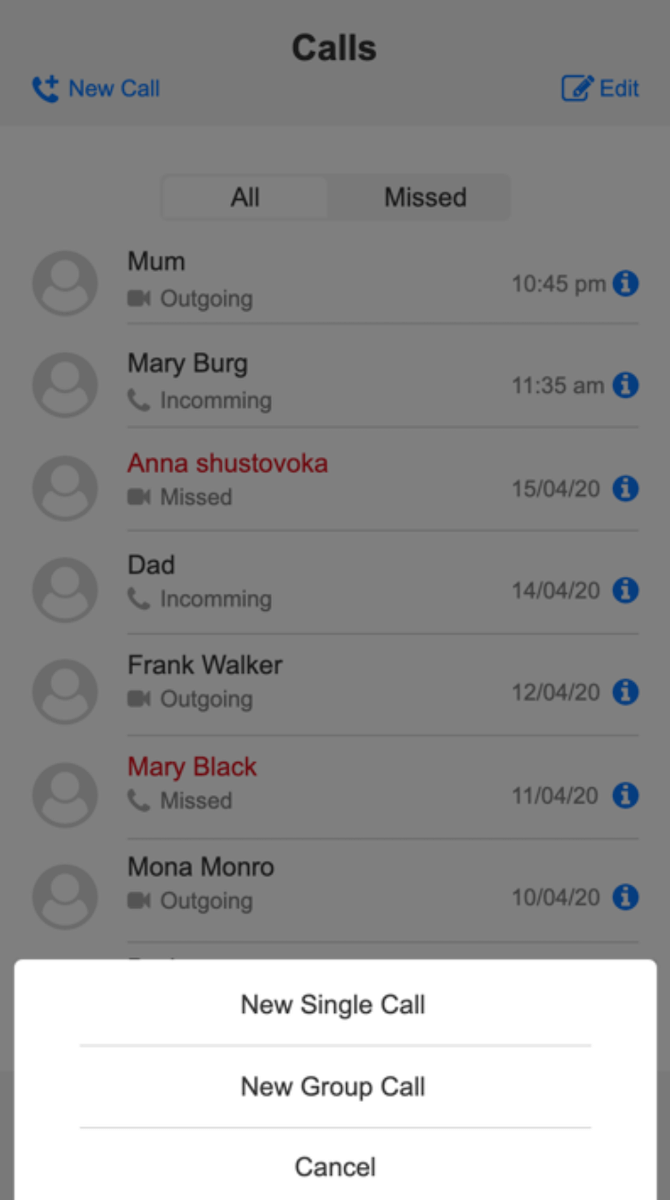The height and width of the screenshot is (1200, 670).
Task: Choose New Single Call
Action: (x=334, y=1005)
